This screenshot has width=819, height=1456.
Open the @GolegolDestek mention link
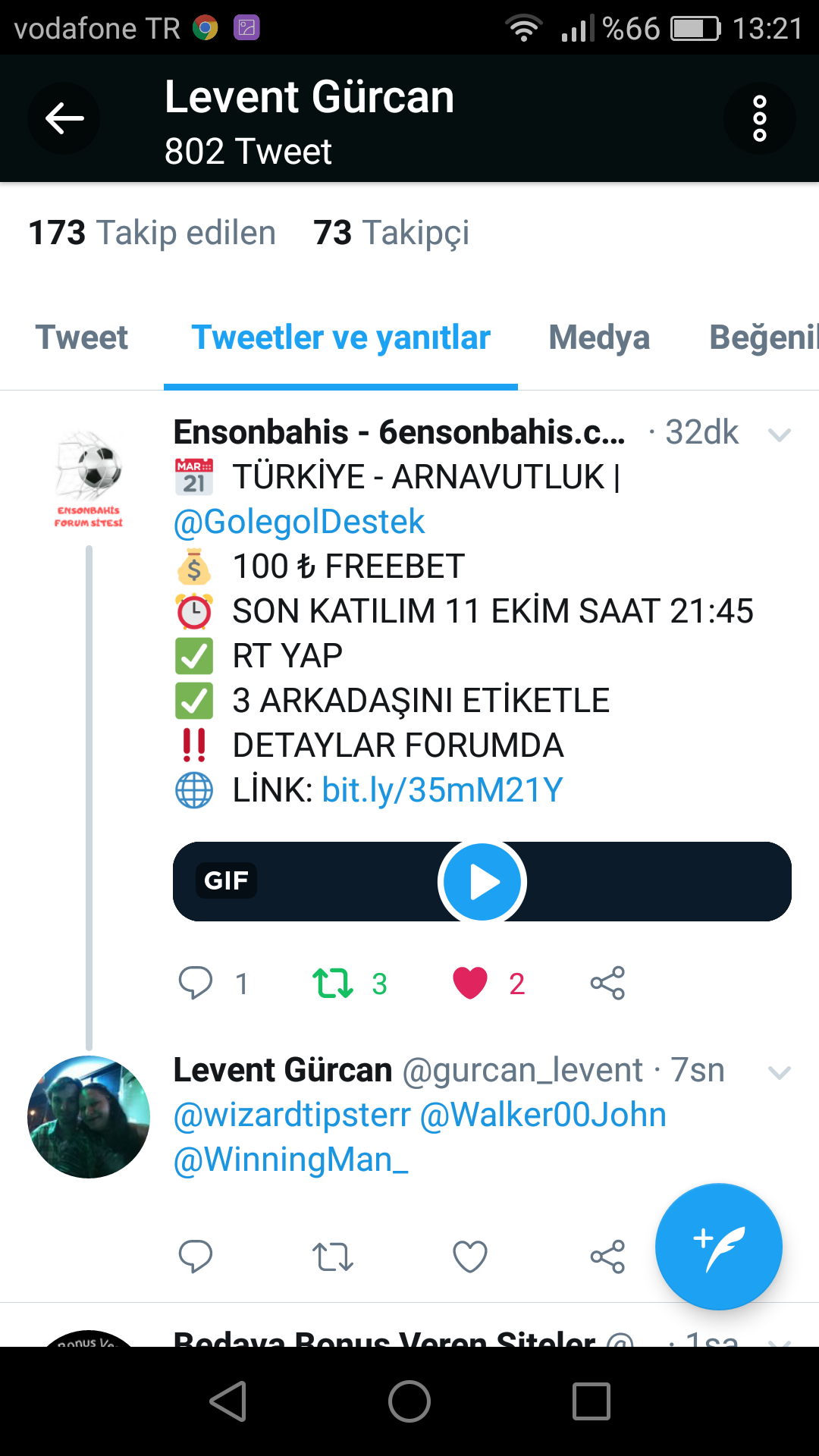tap(299, 522)
